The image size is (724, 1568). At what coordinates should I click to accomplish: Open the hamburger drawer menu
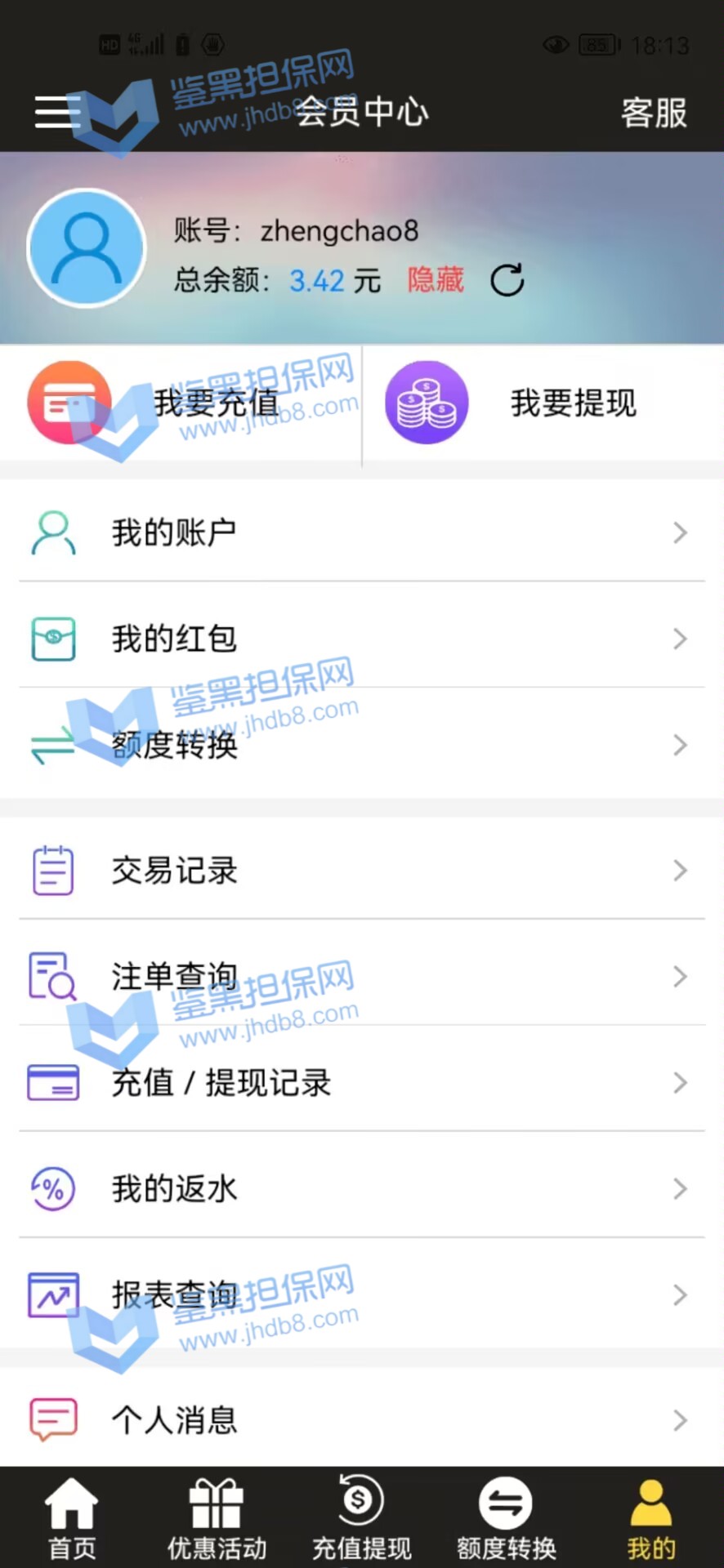57,112
